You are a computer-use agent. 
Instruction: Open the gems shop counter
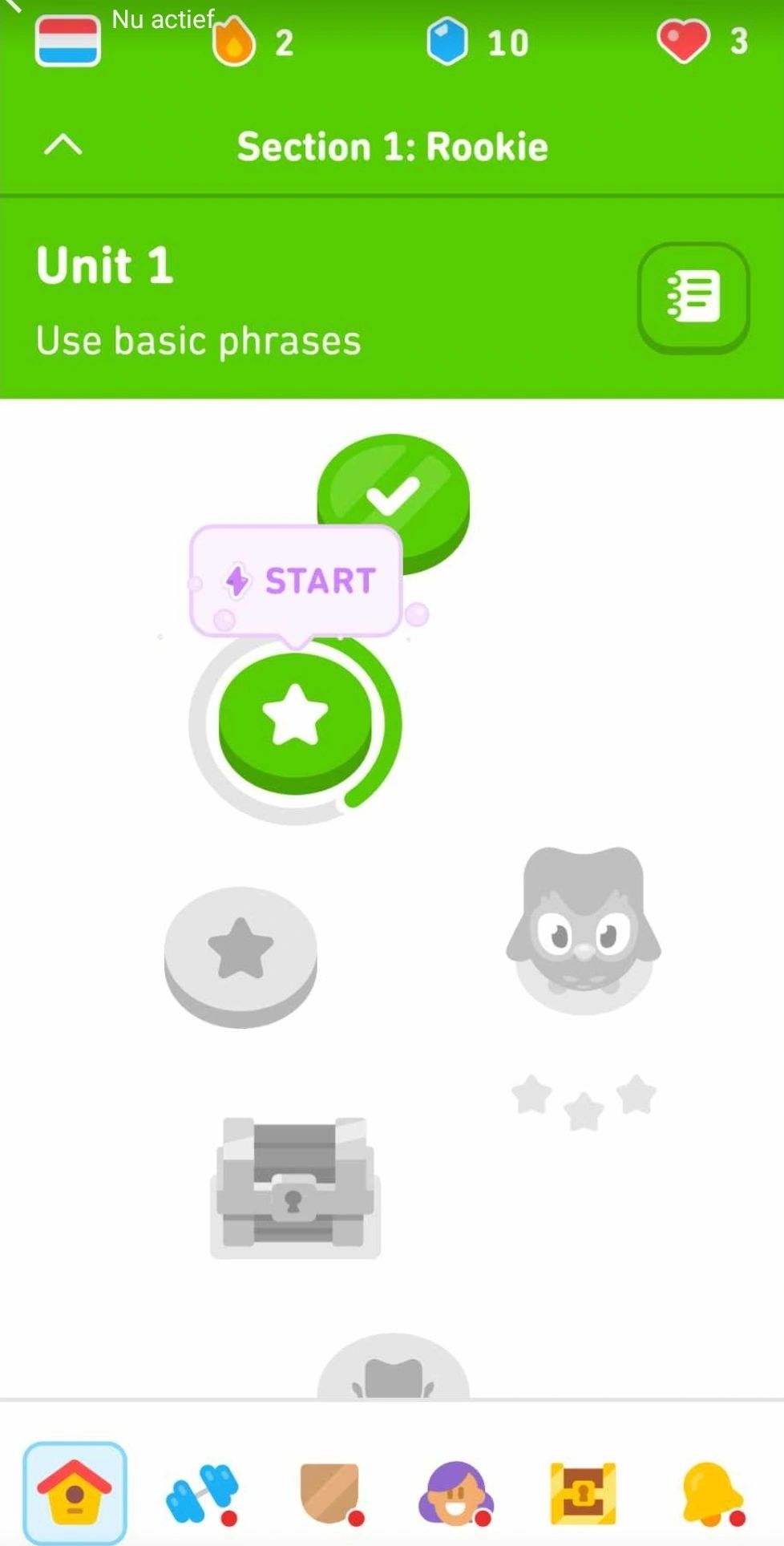pyautogui.click(x=478, y=42)
